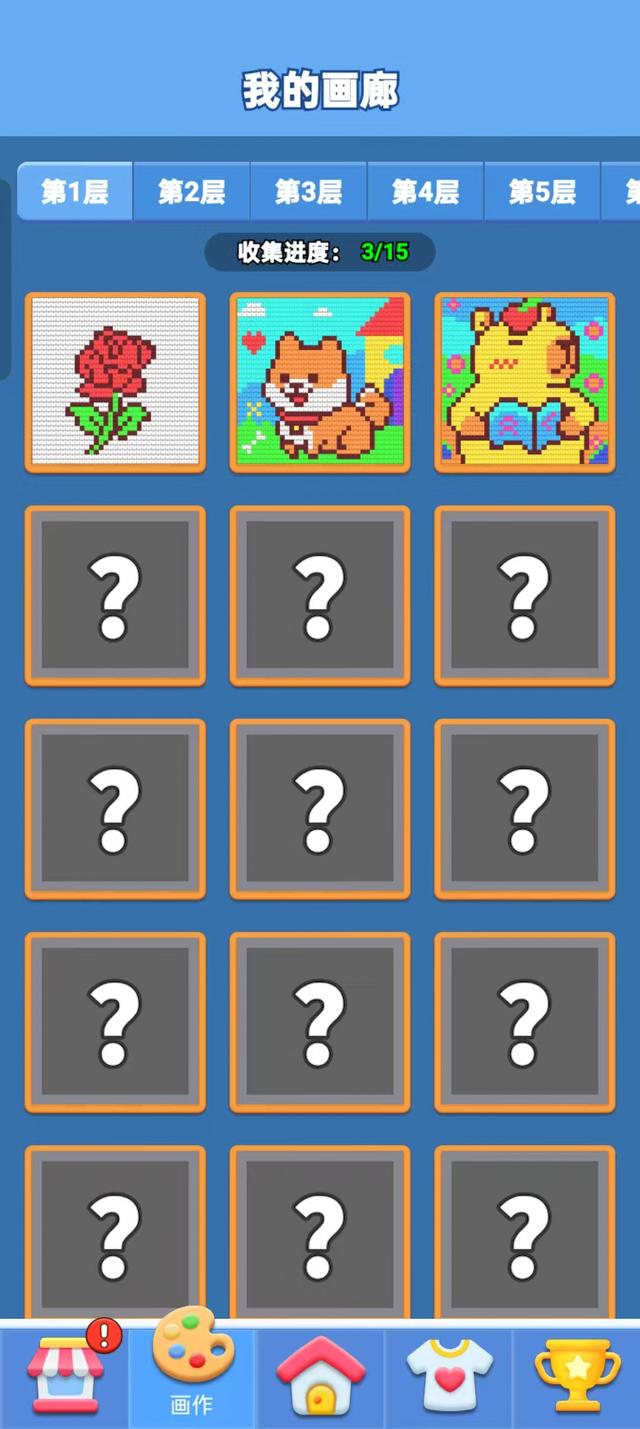View the orange dog pixel painting

(x=320, y=382)
